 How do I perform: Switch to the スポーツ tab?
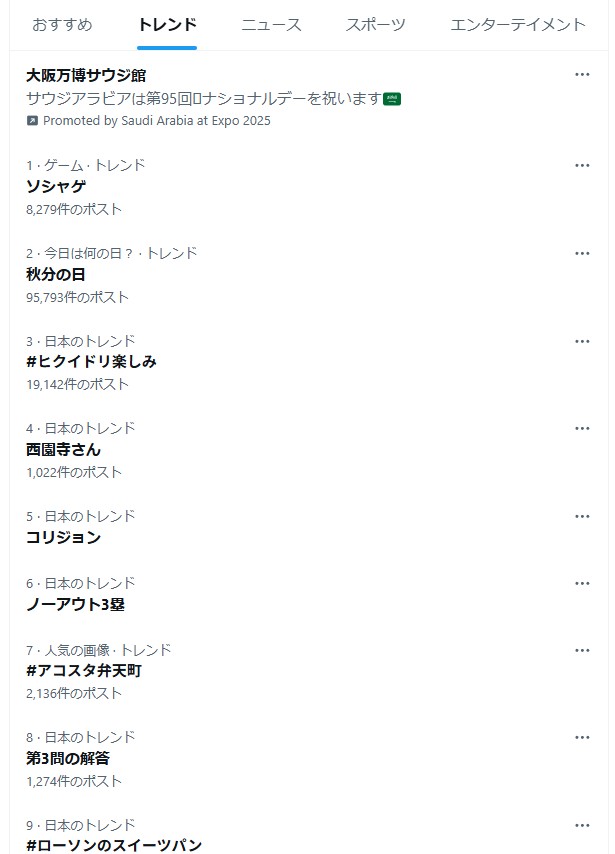tap(375, 25)
